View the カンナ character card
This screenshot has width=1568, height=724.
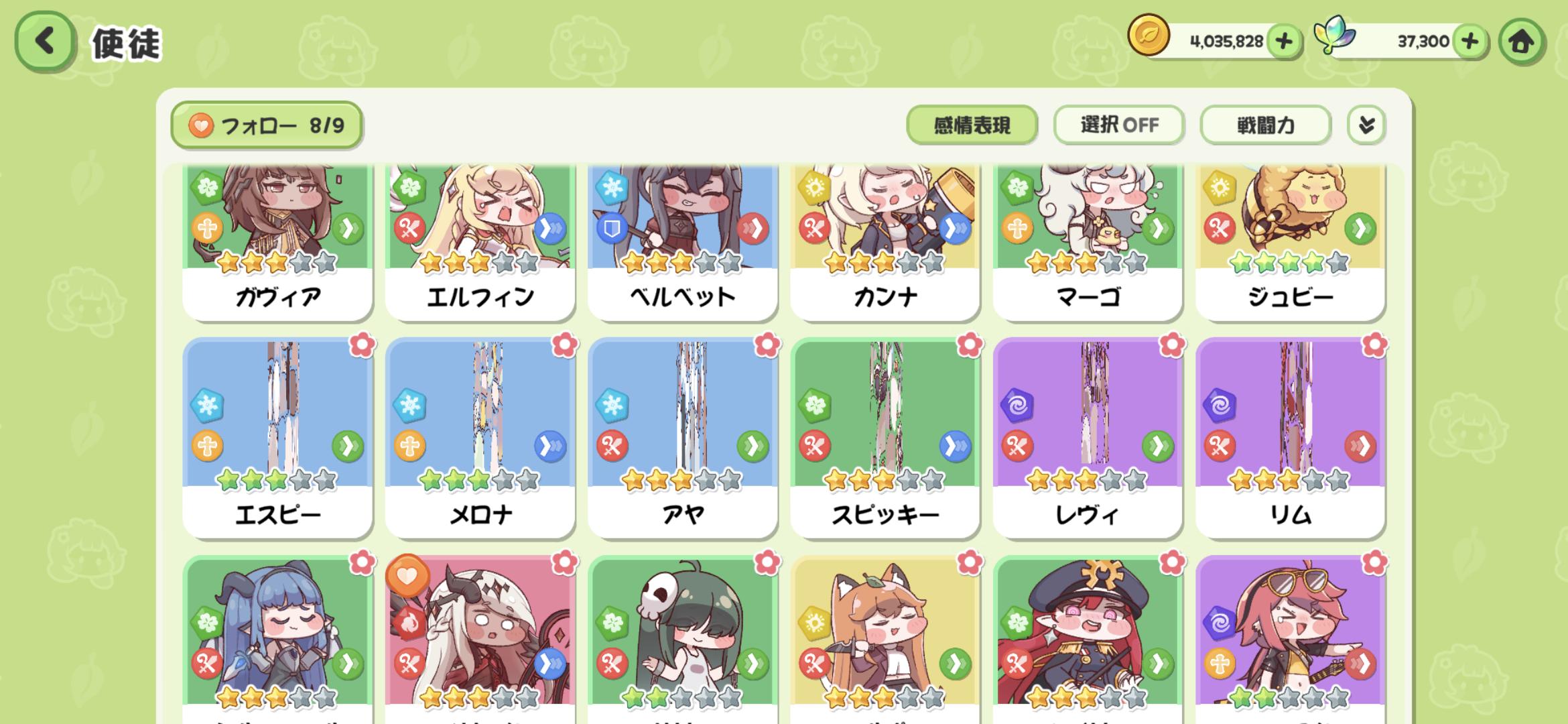pos(885,241)
